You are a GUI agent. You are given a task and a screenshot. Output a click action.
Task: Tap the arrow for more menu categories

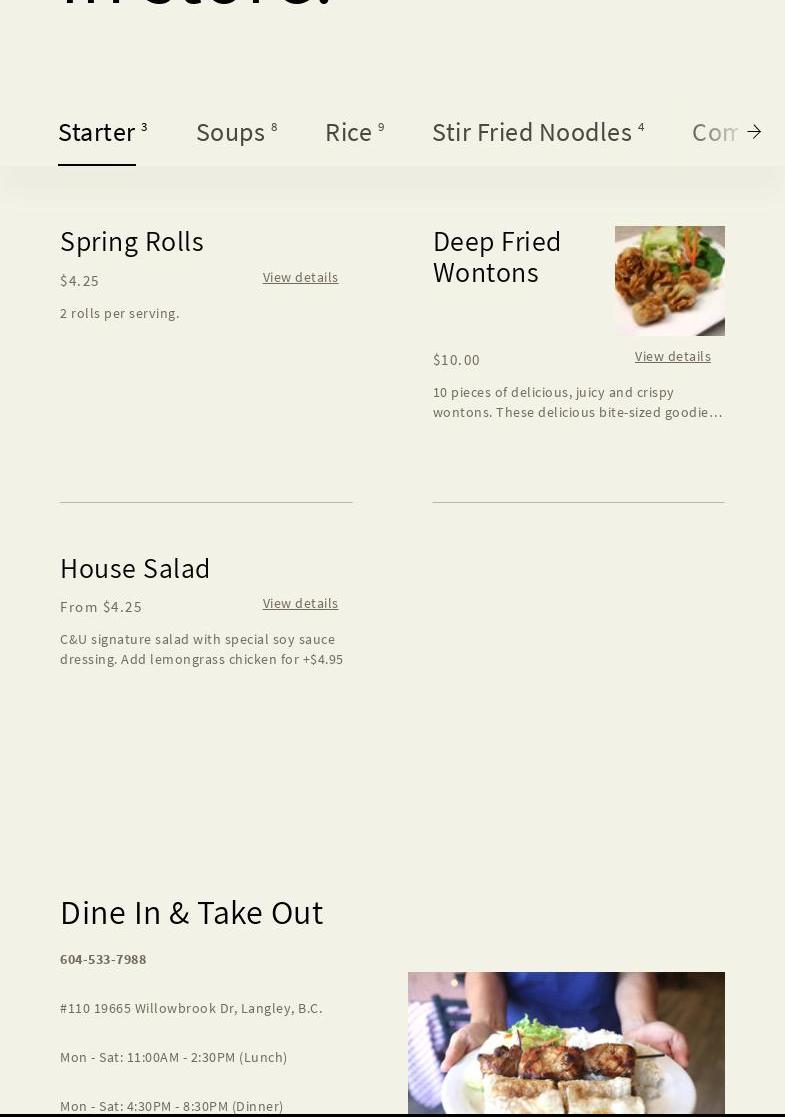[x=754, y=132]
